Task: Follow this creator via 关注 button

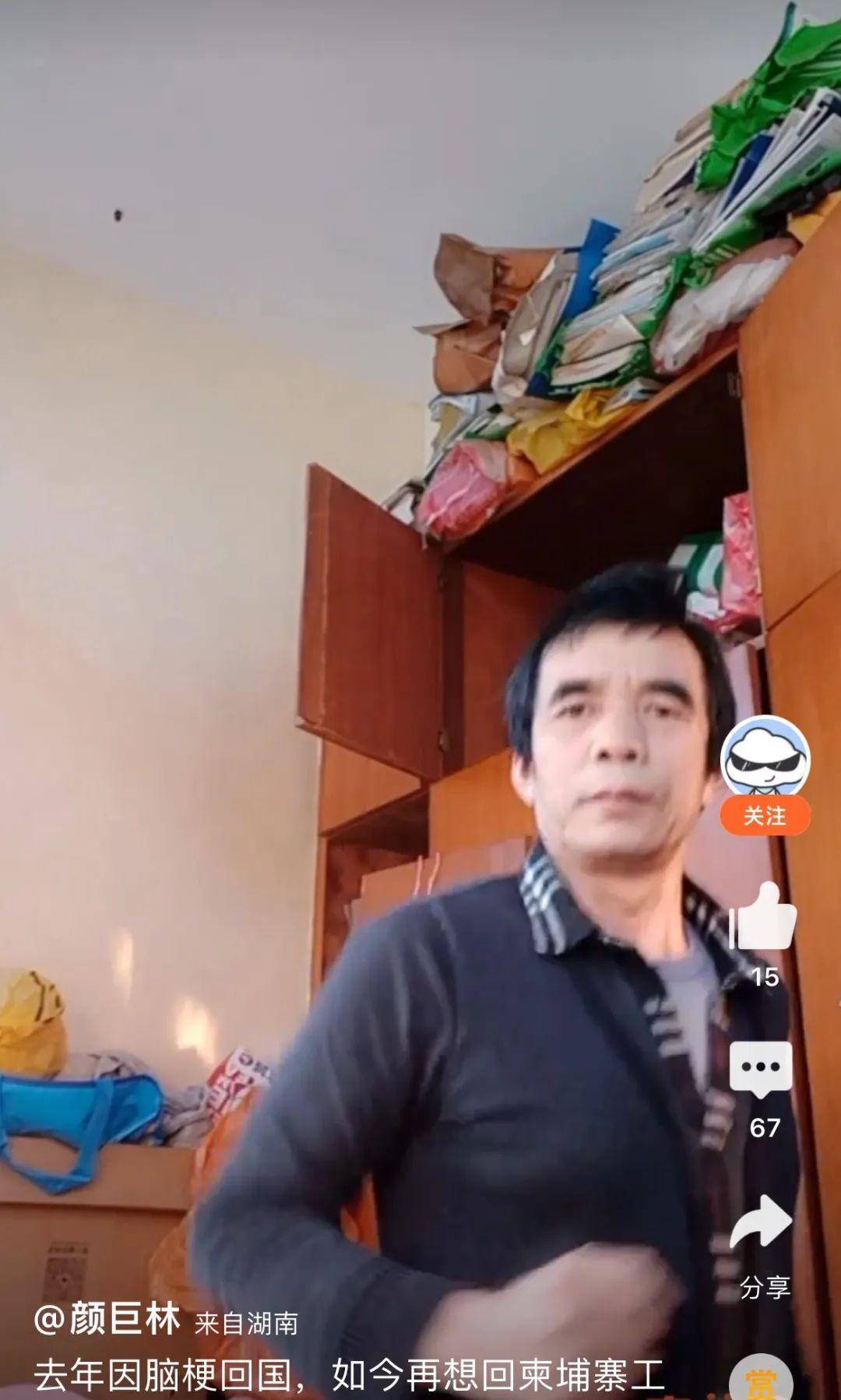Action: (765, 816)
